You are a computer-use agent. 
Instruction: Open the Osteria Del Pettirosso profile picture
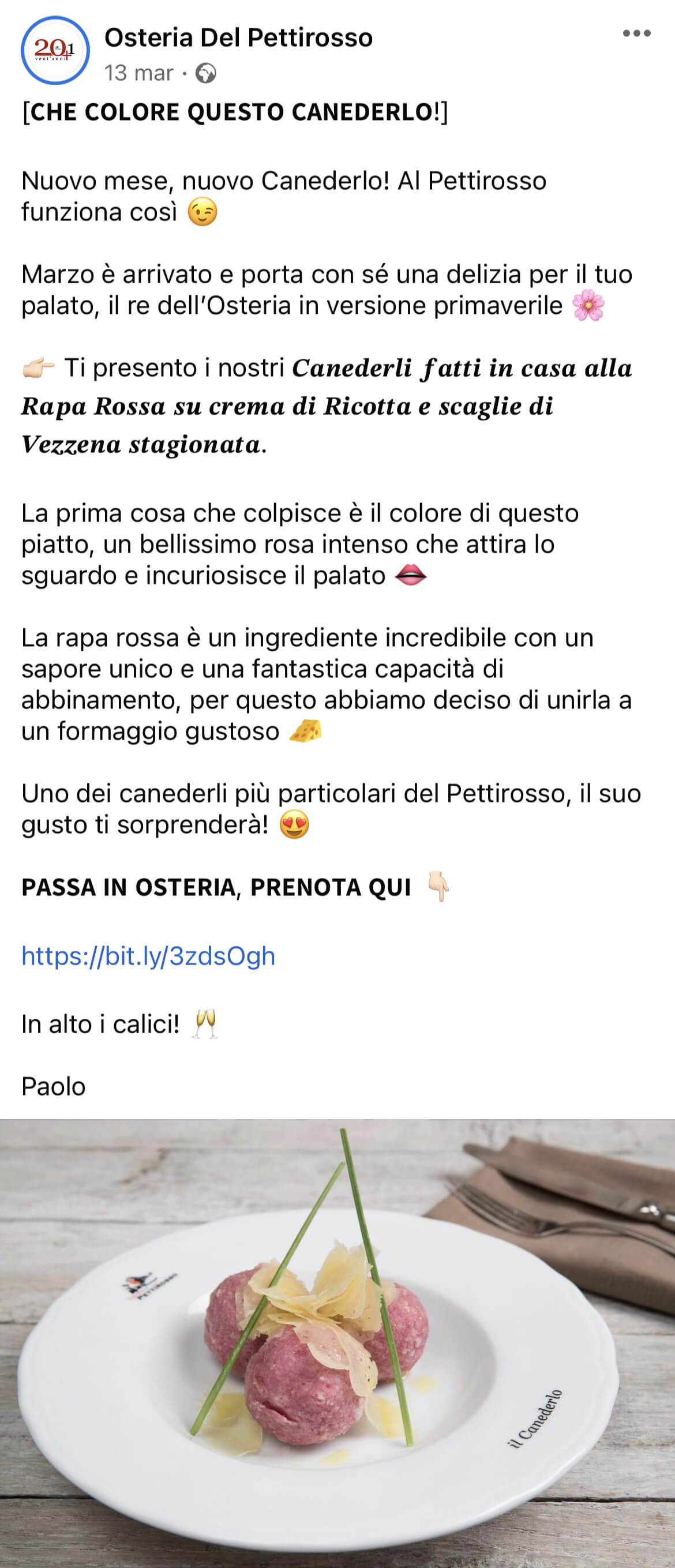tap(55, 51)
